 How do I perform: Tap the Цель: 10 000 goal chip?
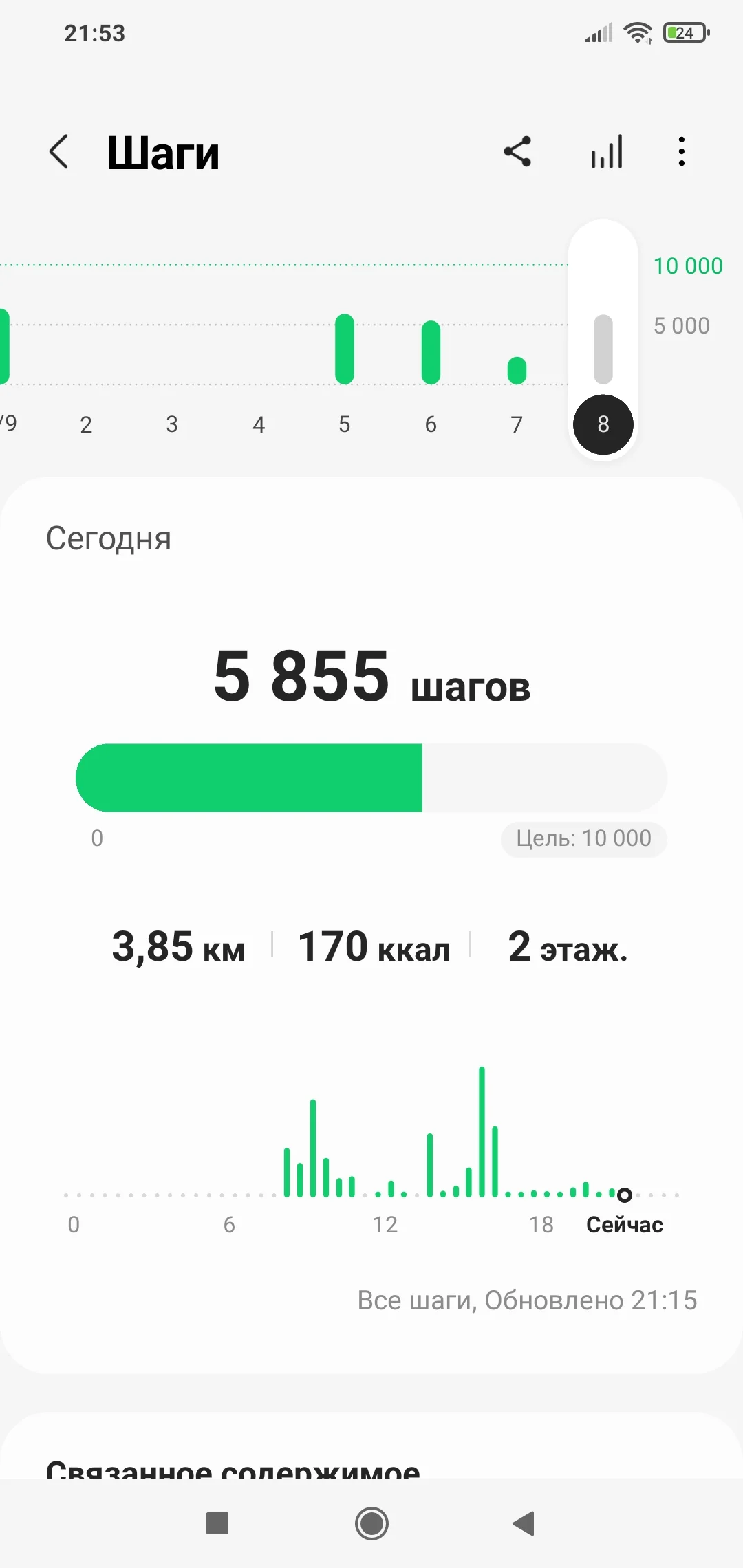[x=583, y=838]
